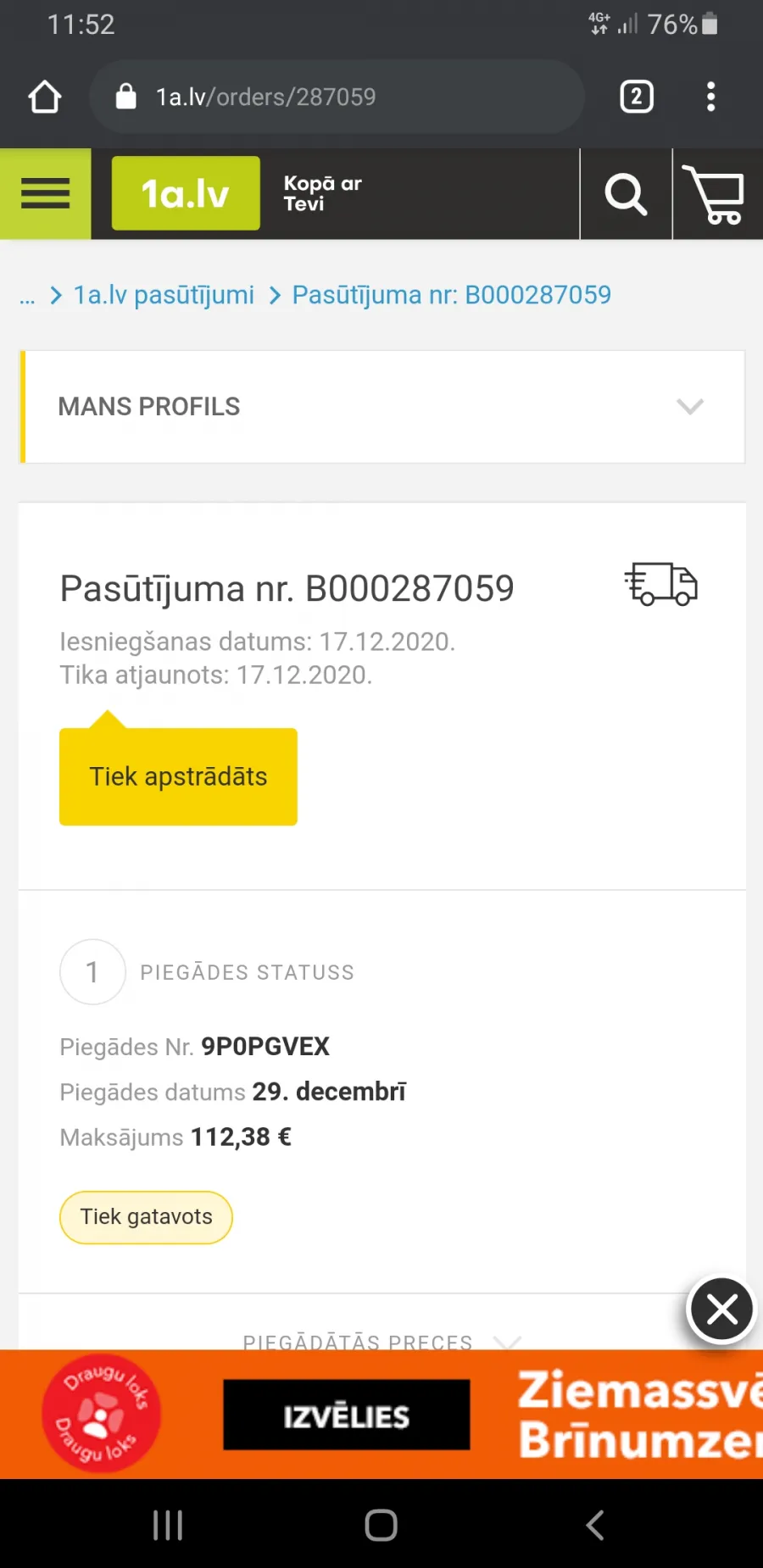The width and height of the screenshot is (763, 1568).
Task: Go to the 1a.lv homepage logo
Action: click(186, 193)
